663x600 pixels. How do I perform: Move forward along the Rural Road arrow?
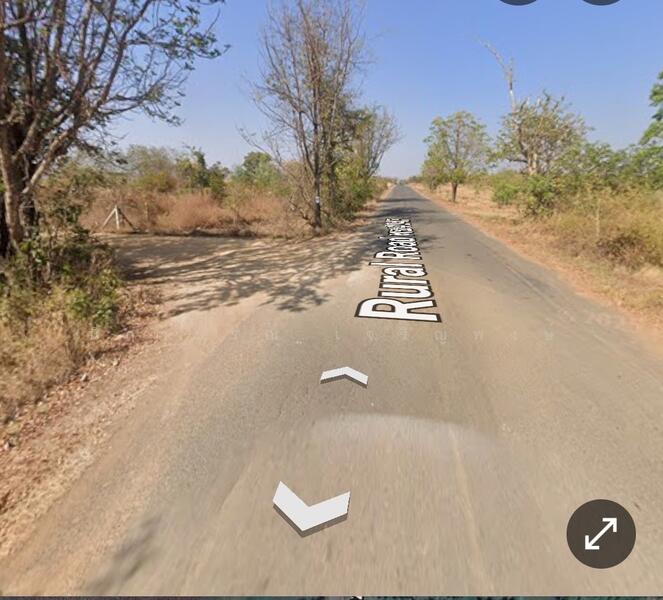pos(344,375)
